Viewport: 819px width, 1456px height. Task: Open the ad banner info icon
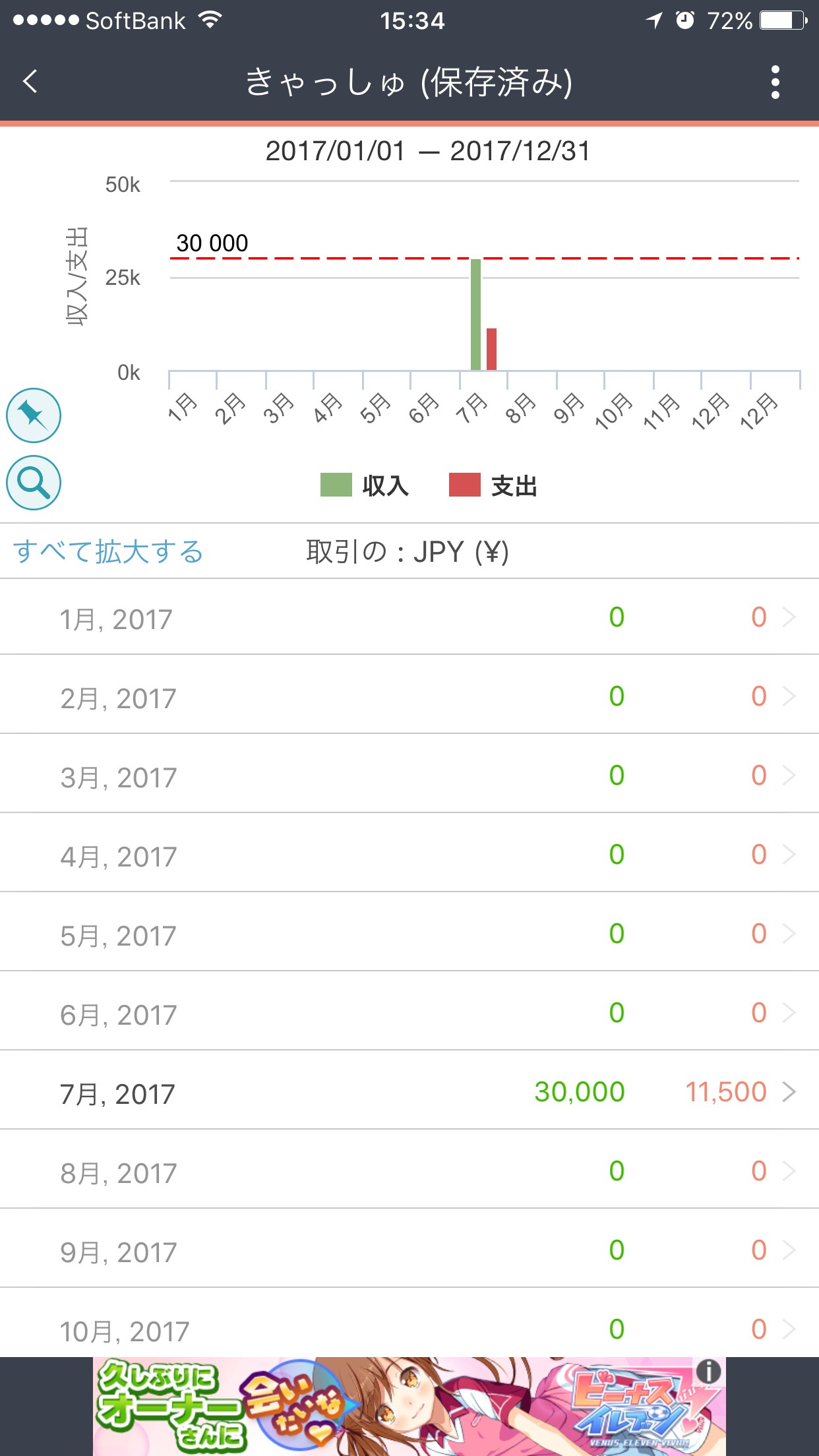(708, 1372)
